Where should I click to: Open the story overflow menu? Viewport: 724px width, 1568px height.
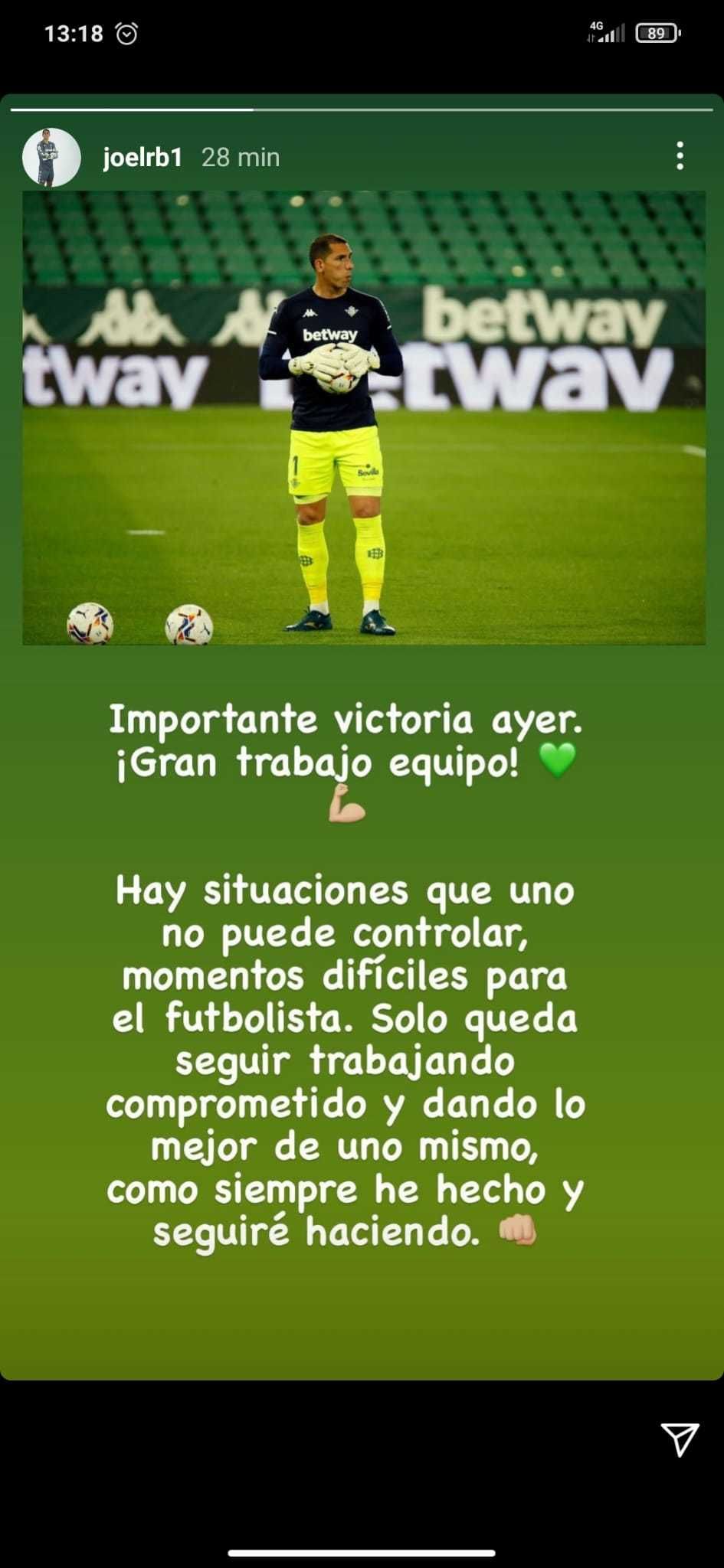coord(680,156)
